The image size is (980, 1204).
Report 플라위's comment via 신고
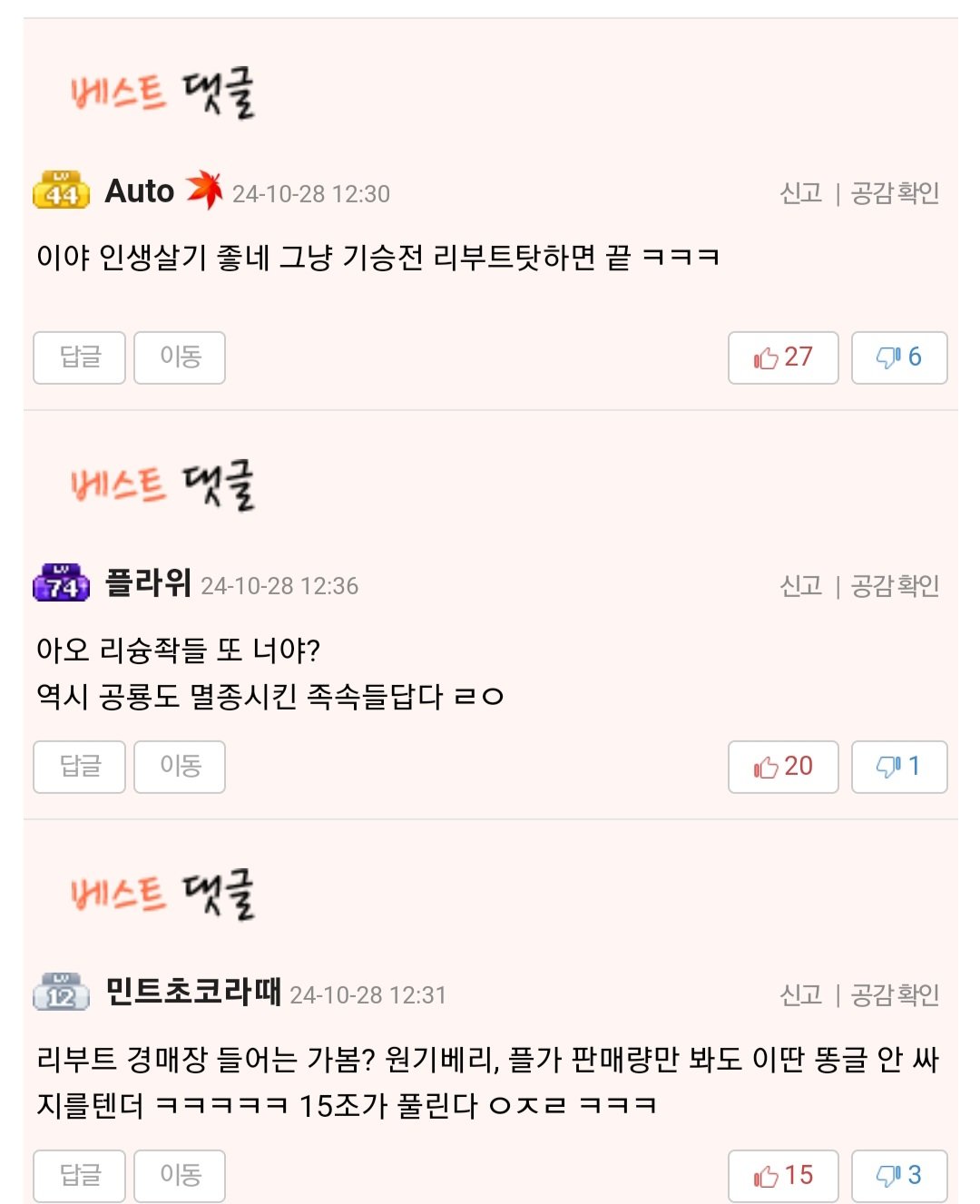(800, 586)
